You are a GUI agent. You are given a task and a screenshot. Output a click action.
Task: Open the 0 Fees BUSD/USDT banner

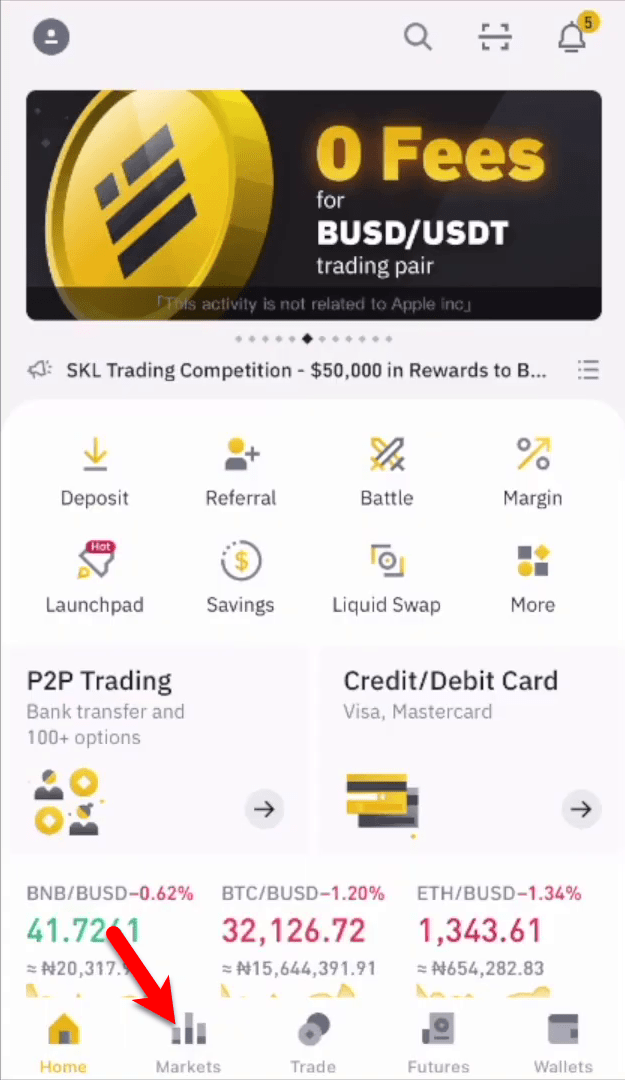314,205
